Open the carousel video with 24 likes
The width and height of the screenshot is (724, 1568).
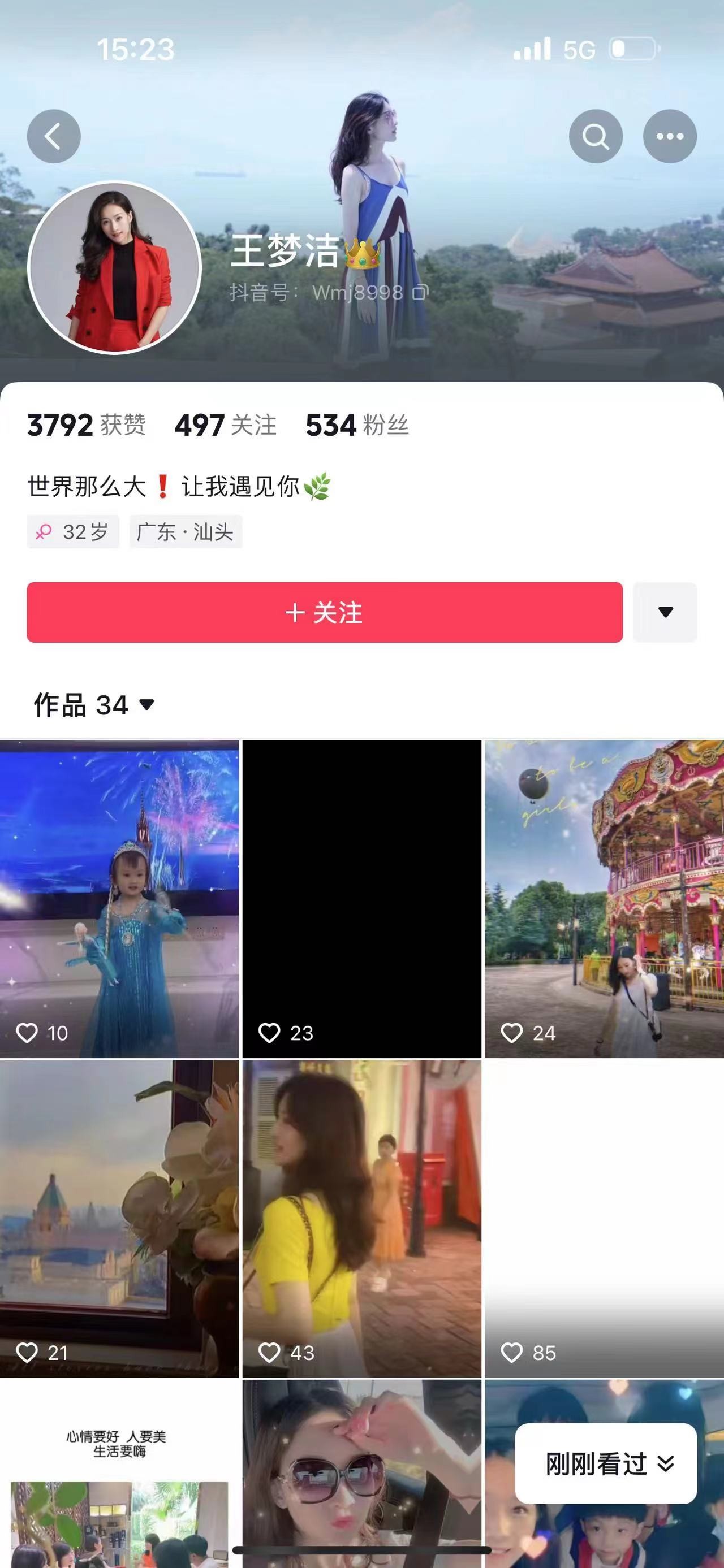tap(604, 899)
